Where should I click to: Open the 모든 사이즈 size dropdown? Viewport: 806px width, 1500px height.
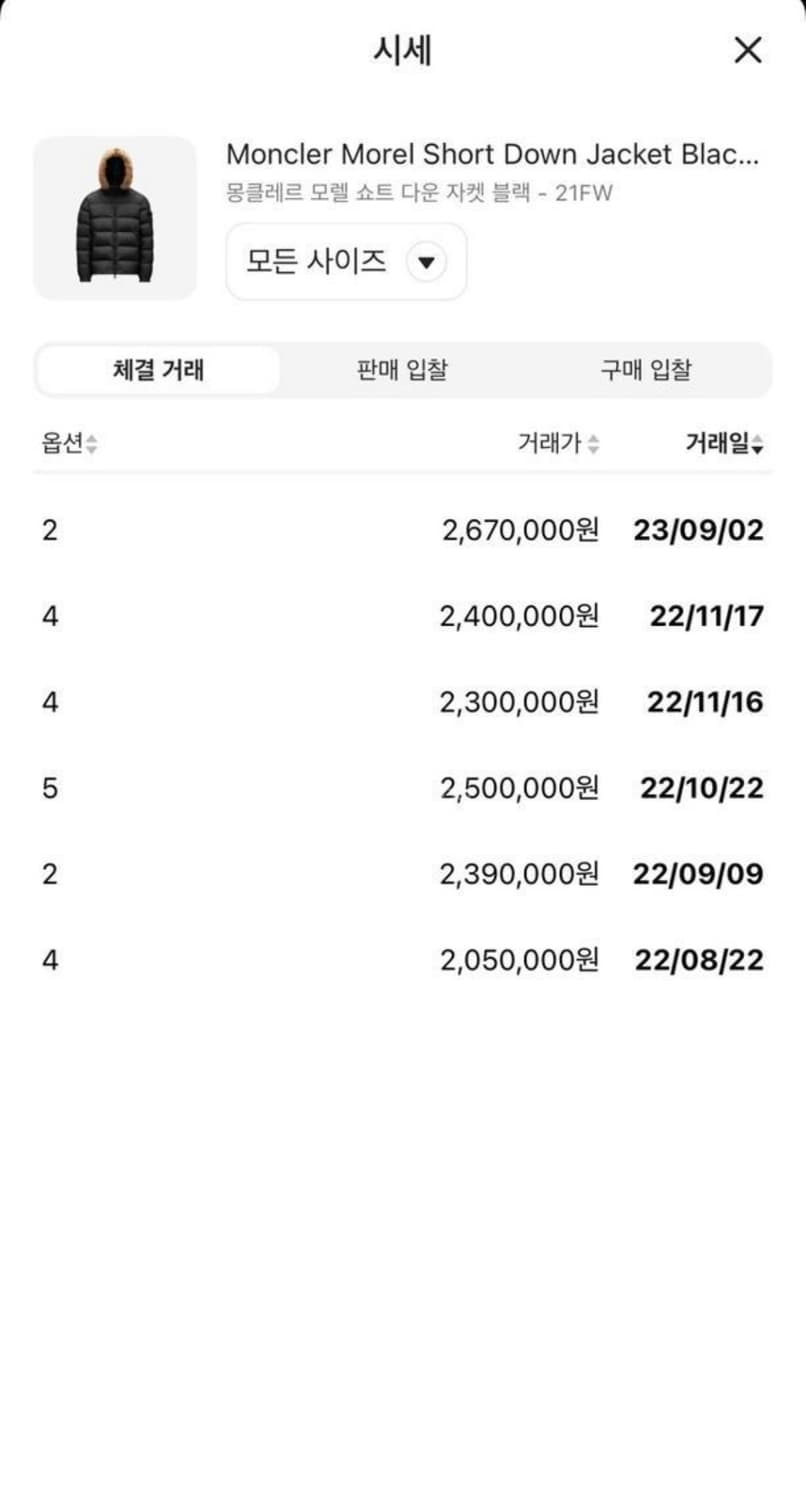[x=345, y=262]
